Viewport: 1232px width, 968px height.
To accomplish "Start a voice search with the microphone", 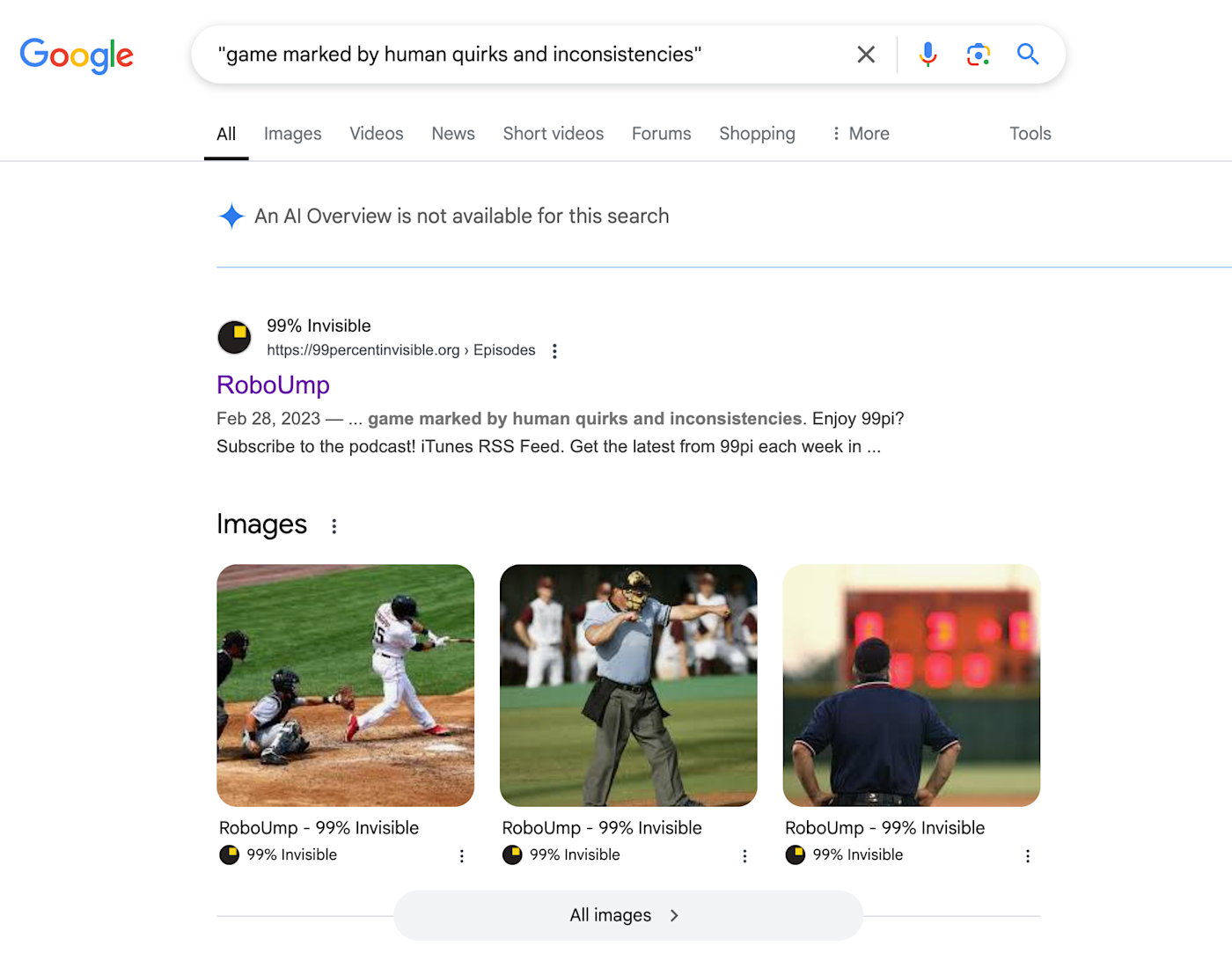I will click(x=928, y=55).
